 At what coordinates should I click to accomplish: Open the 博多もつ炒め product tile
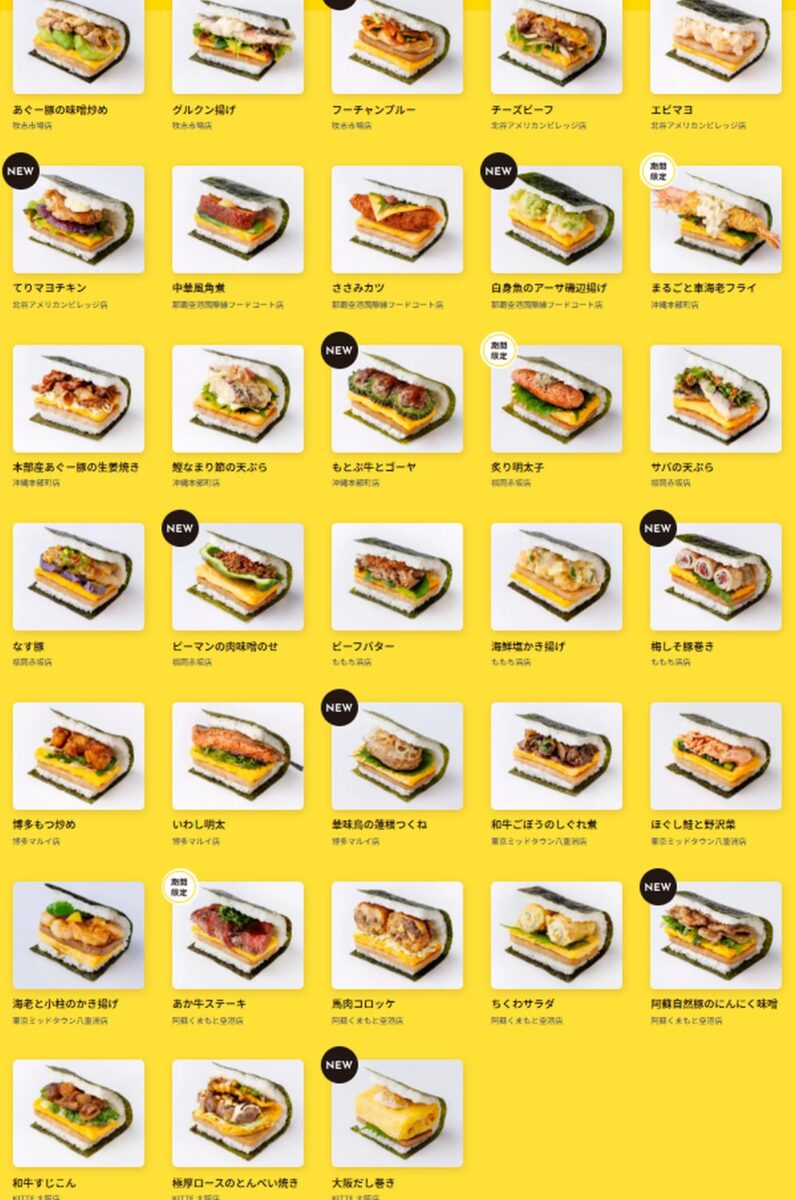coord(78,756)
